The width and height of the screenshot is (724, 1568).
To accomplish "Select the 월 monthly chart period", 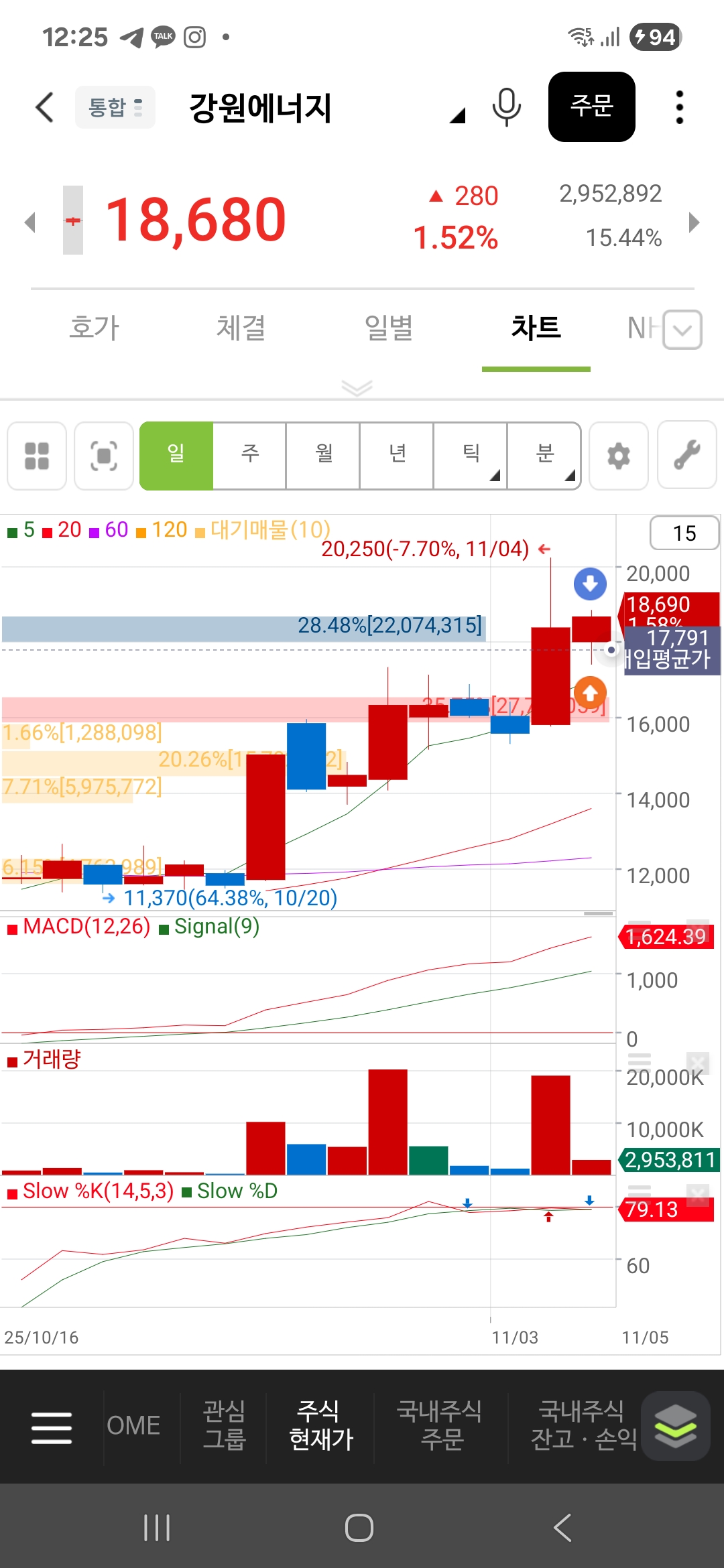I will (323, 456).
